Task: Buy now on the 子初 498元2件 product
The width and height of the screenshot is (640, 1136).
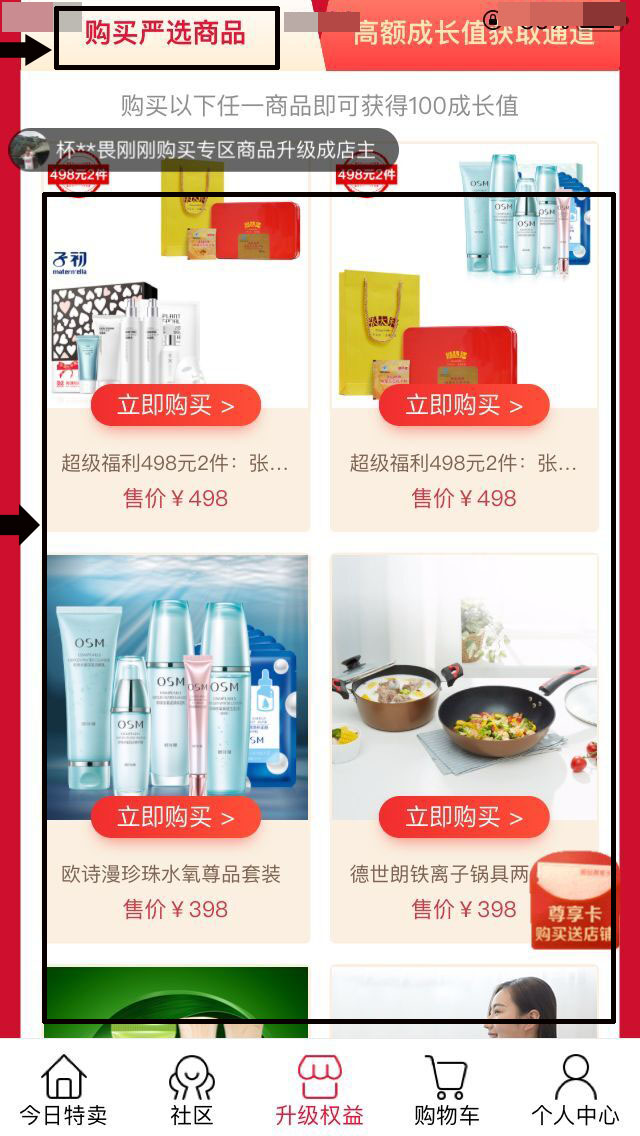Action: [176, 405]
